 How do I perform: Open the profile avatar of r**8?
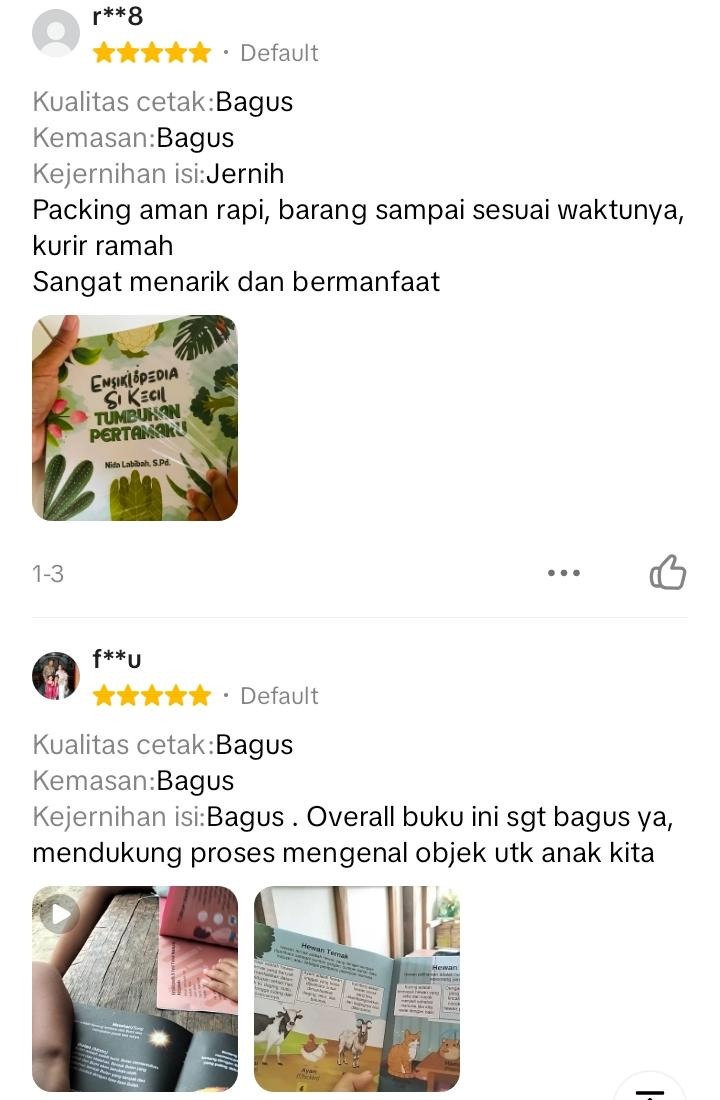56,33
